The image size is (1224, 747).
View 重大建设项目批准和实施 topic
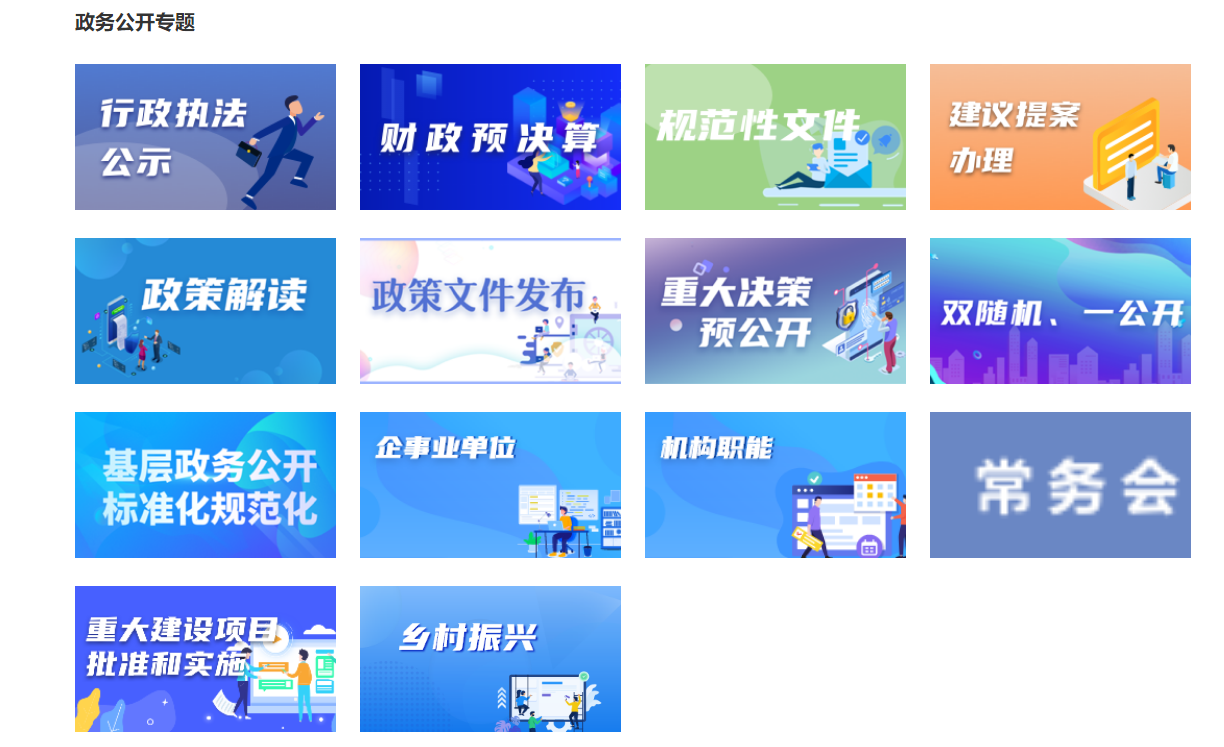(x=205, y=659)
